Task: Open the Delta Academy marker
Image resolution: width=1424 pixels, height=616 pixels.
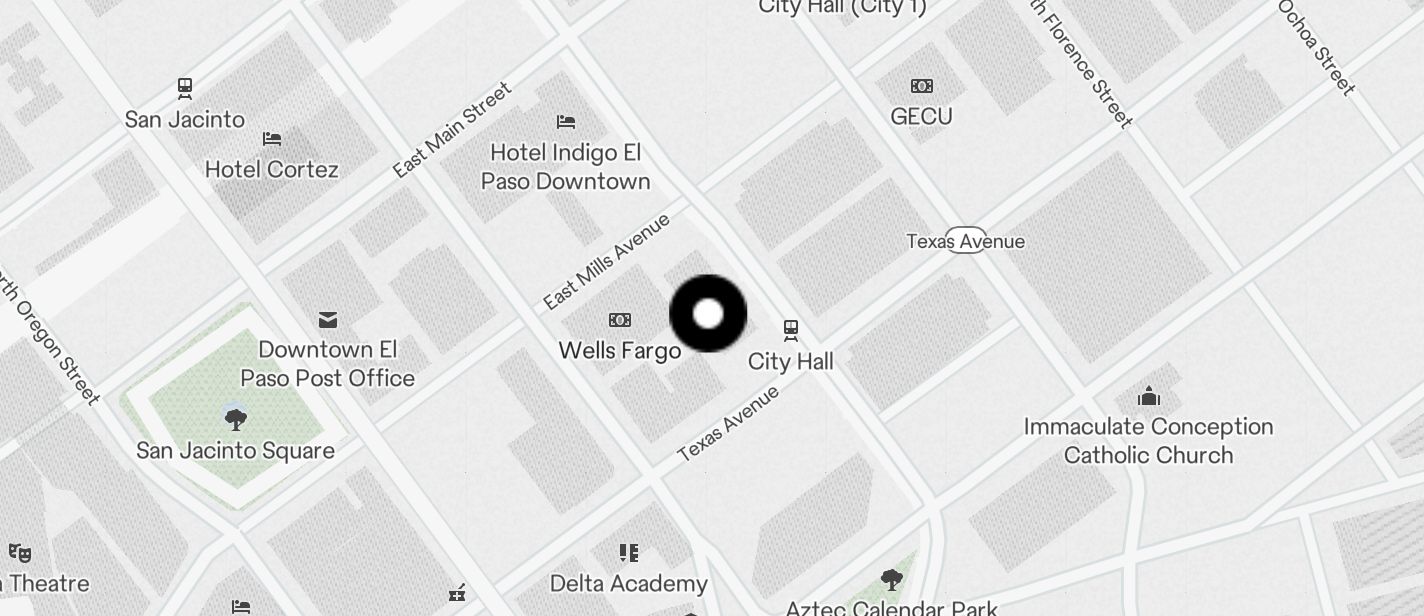Action: (x=629, y=553)
